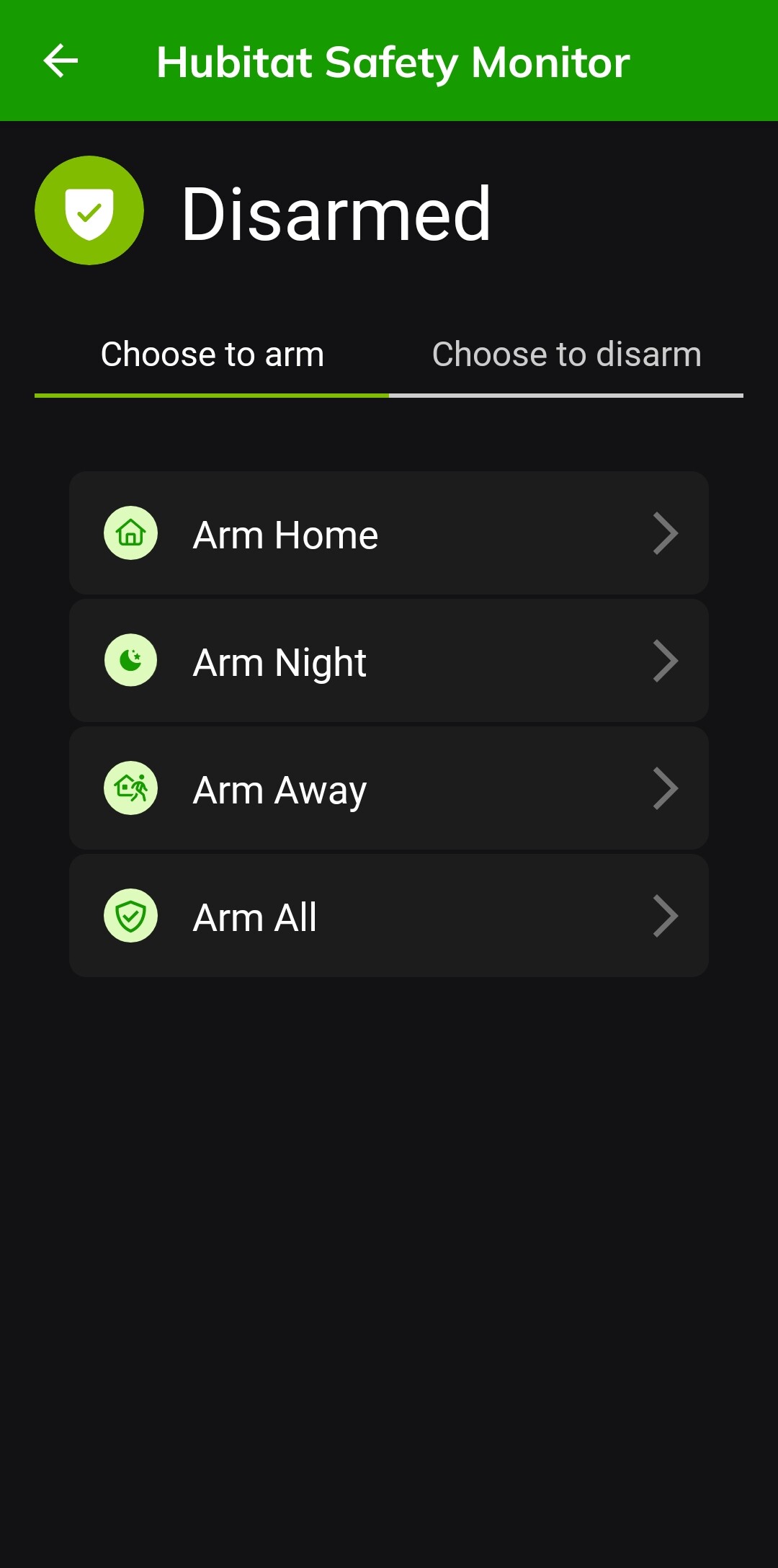Switch to Choose to disarm tab
The height and width of the screenshot is (1568, 778).
[x=566, y=355]
